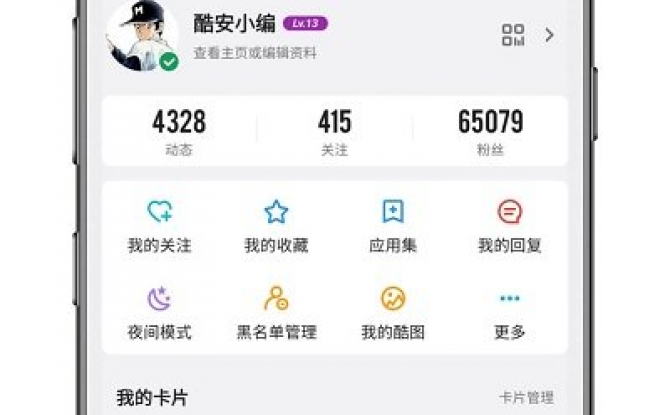Image resolution: width=670 pixels, height=415 pixels.
Task: Open 卡片管理 card management
Action: (x=526, y=398)
